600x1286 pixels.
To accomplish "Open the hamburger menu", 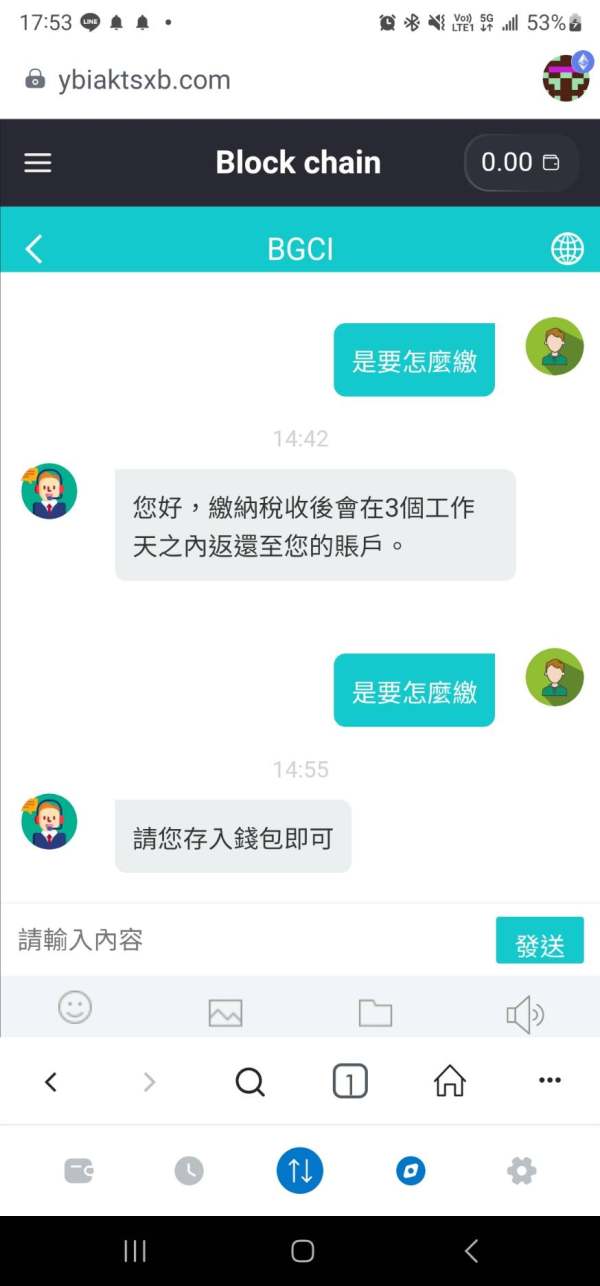I will point(38,163).
